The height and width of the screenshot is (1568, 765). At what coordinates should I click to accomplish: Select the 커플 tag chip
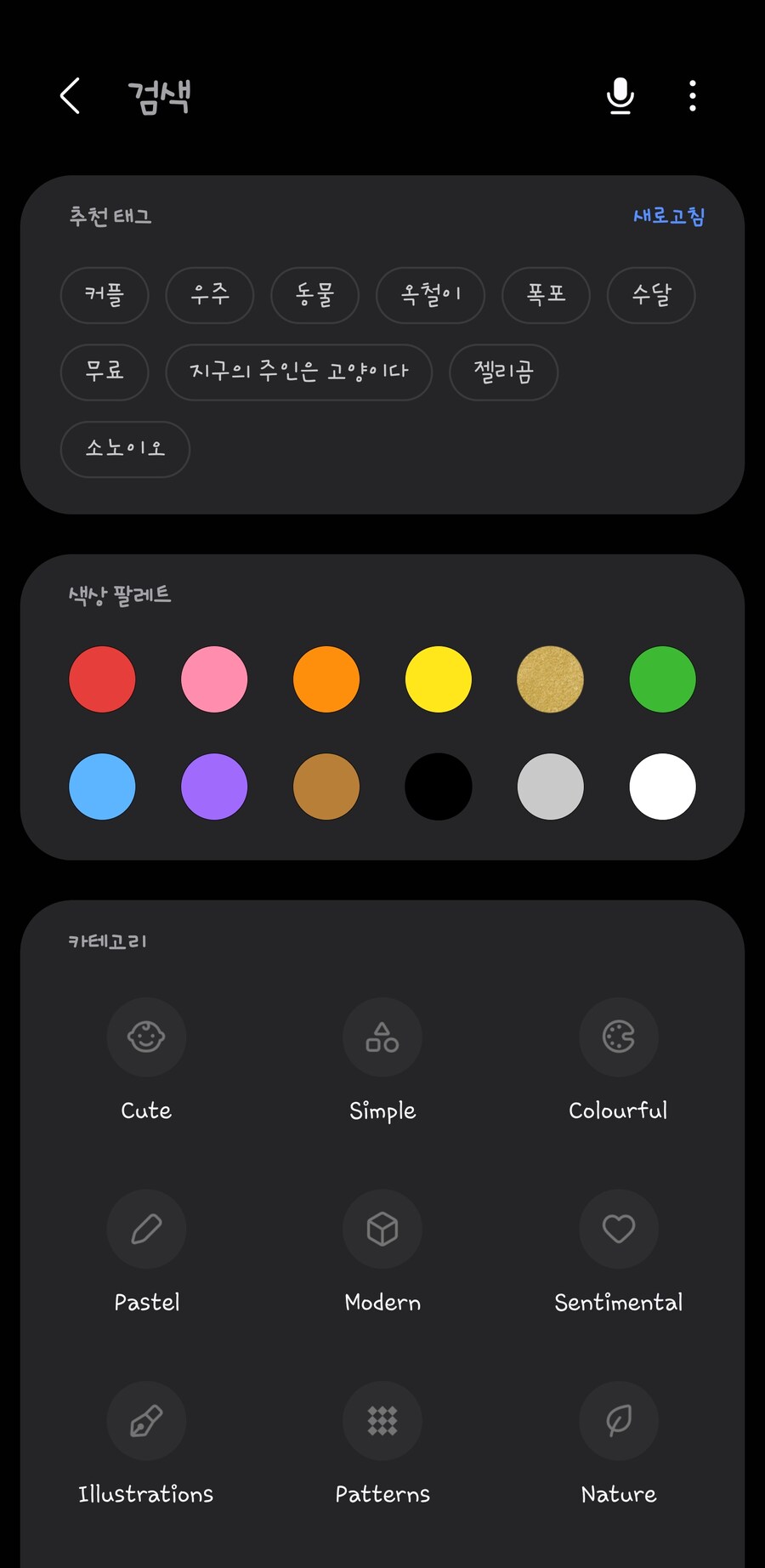pos(105,295)
